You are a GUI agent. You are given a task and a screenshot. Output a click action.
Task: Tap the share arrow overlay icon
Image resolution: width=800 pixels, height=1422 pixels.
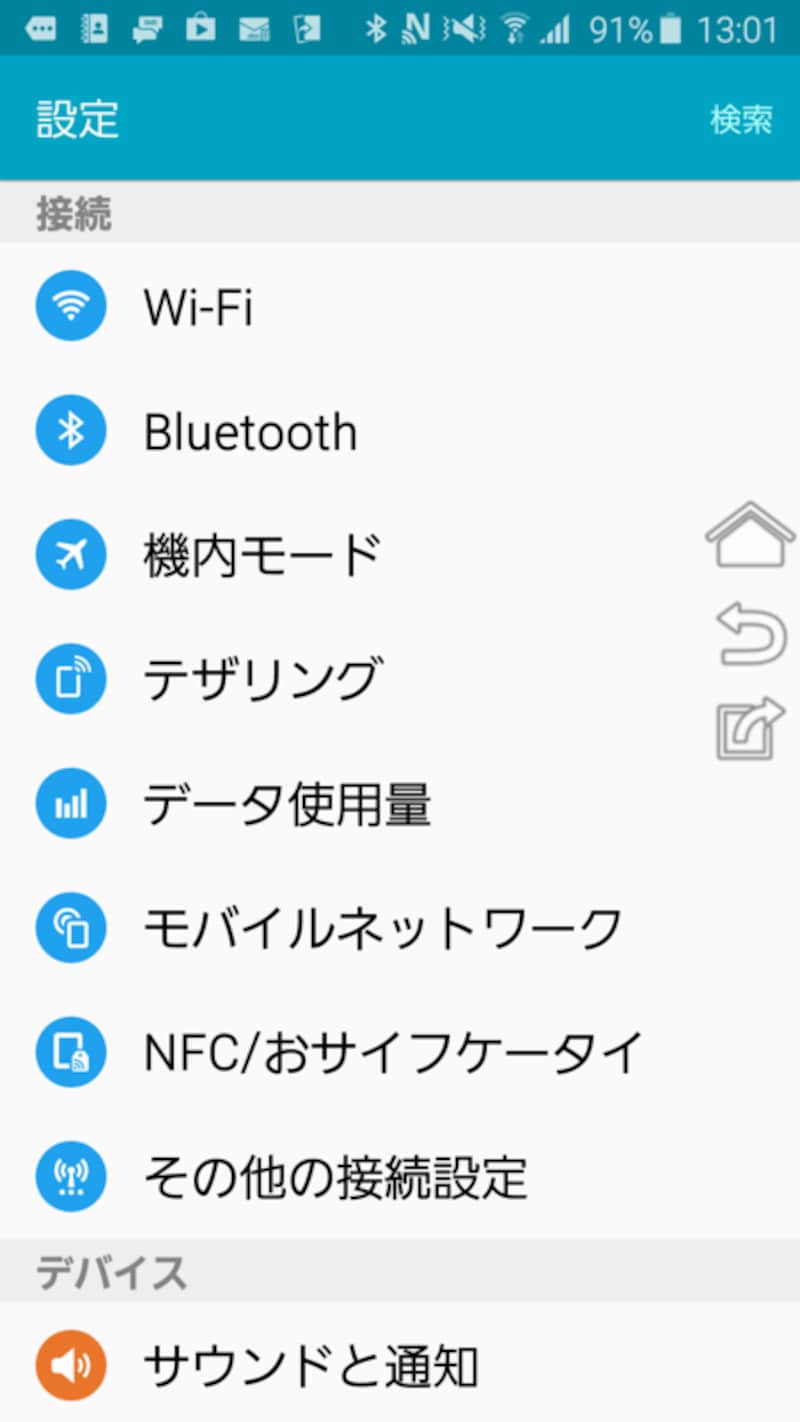point(748,730)
